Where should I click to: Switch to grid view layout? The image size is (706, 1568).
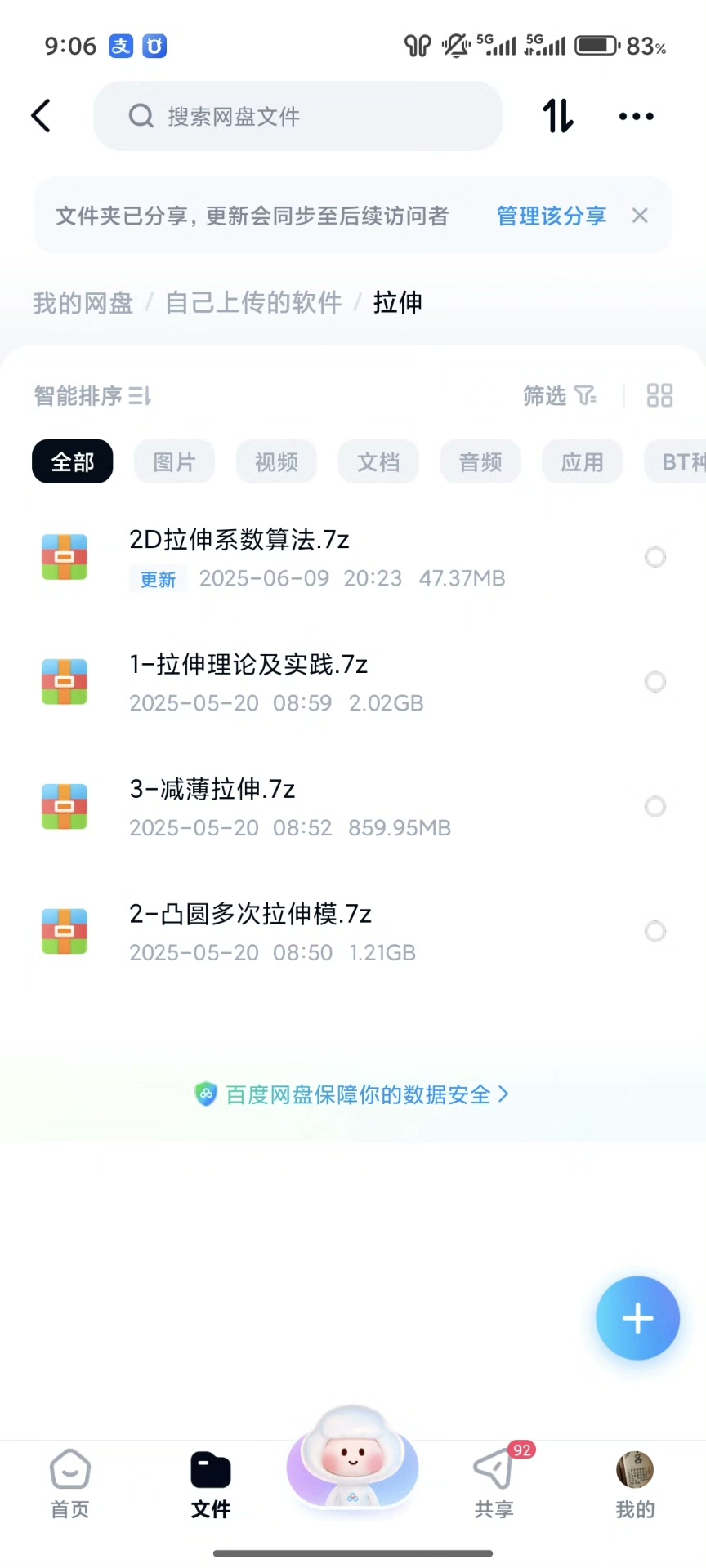[x=659, y=396]
